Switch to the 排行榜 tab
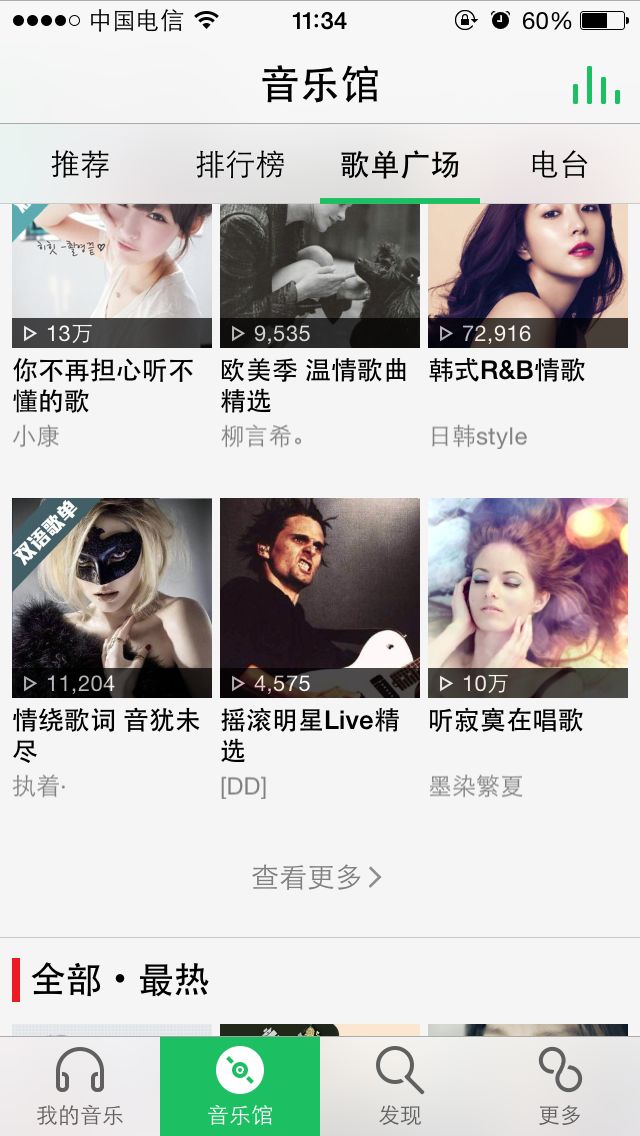 click(240, 165)
